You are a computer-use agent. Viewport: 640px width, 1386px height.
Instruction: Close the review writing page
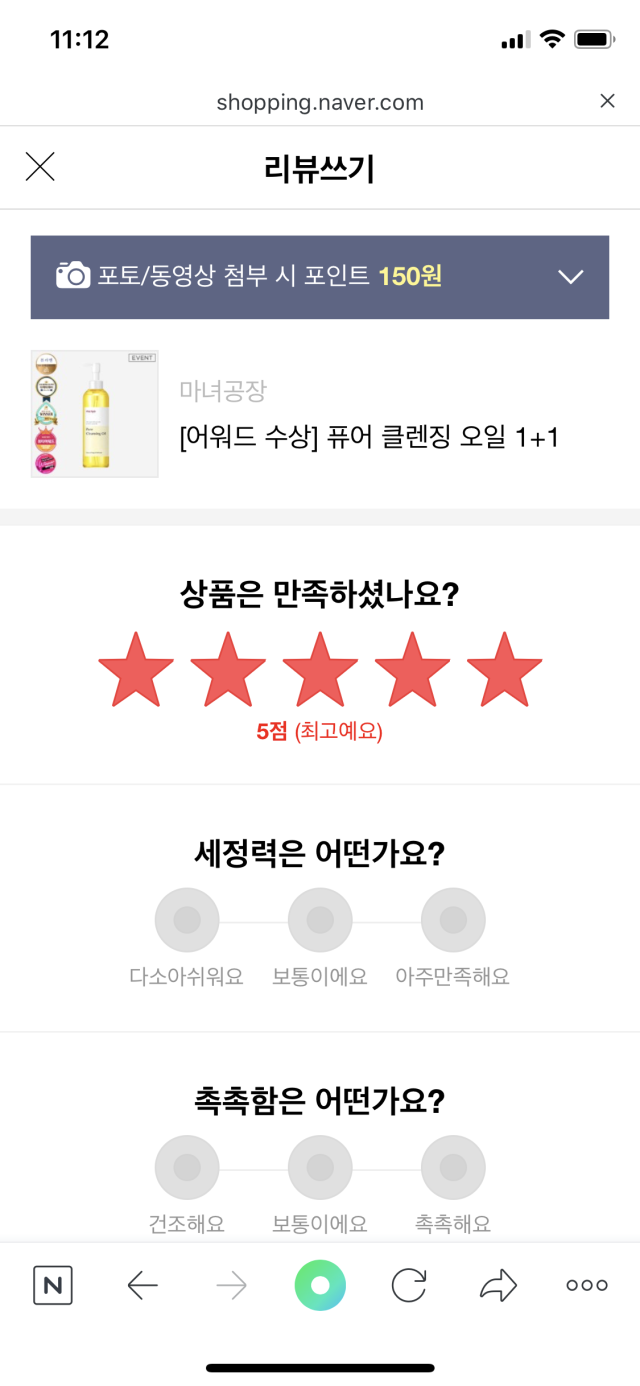coord(40,167)
